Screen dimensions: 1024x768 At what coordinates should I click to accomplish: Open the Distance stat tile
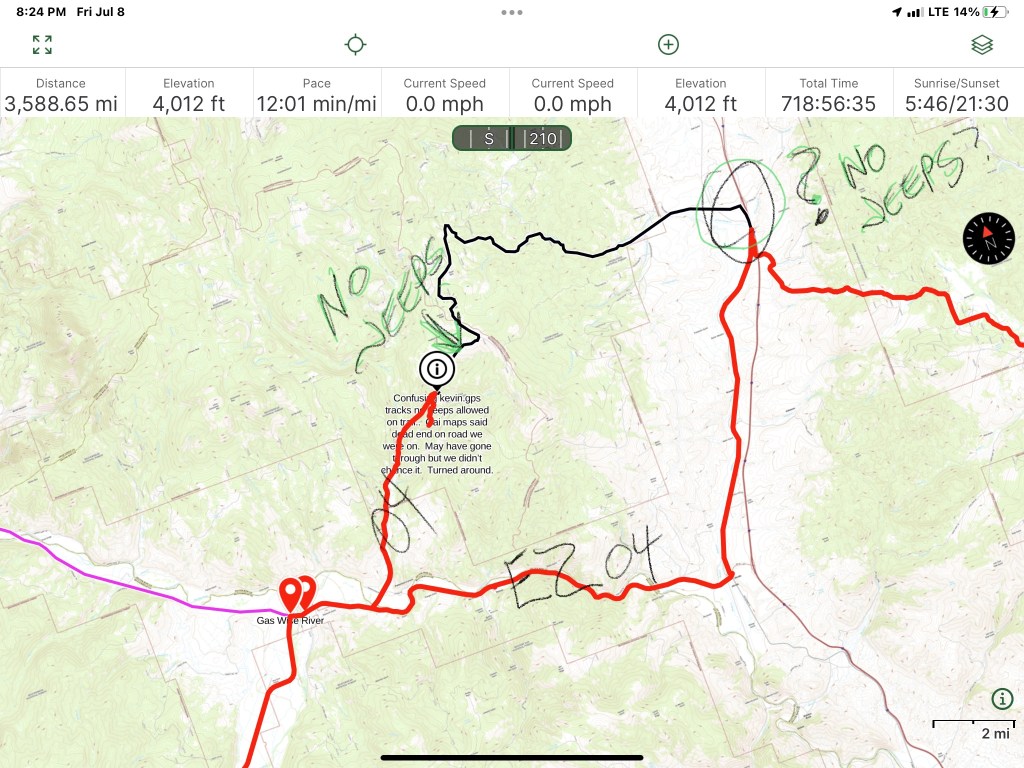[61, 94]
